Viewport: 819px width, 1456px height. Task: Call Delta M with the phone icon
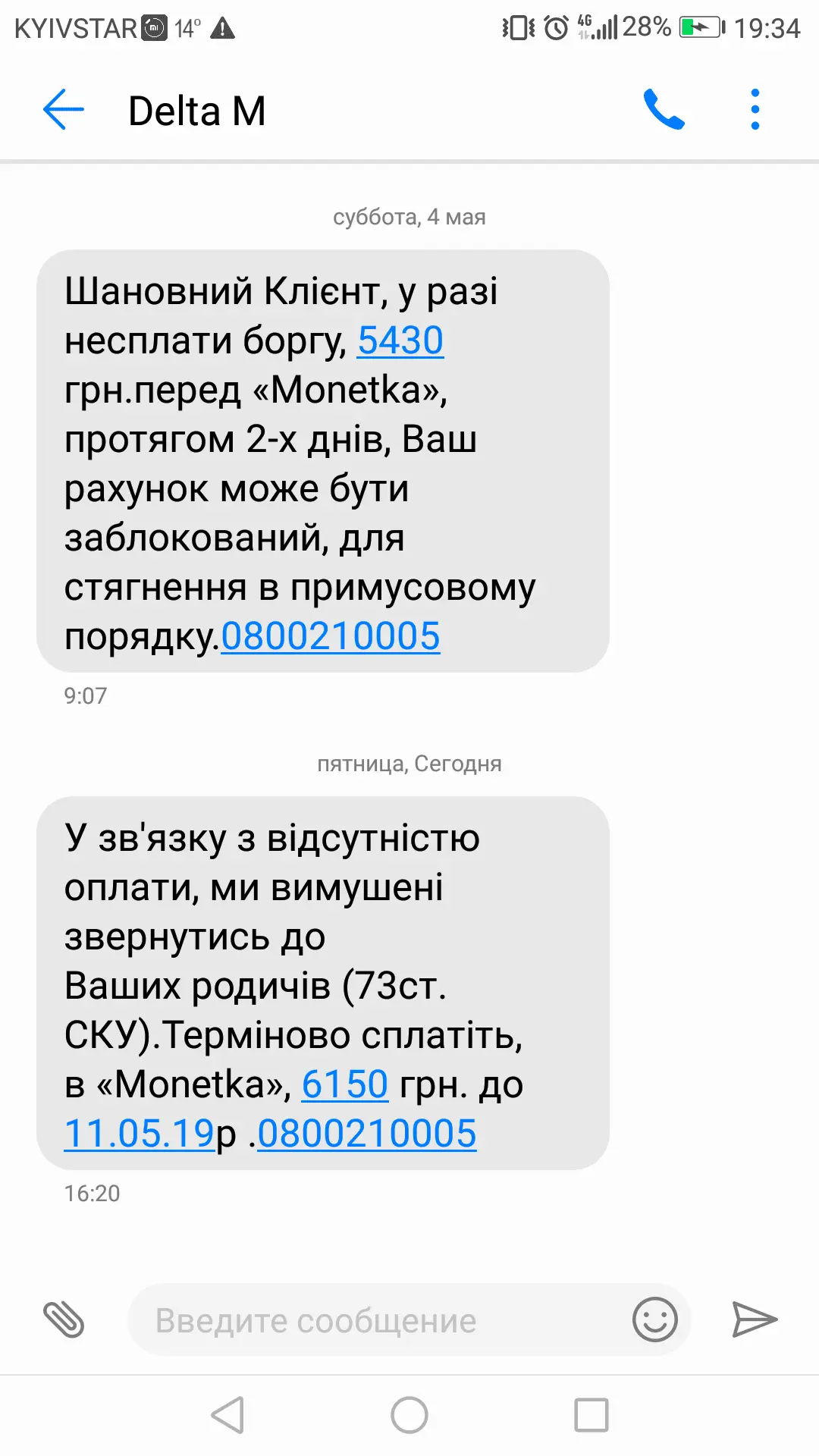[x=664, y=110]
